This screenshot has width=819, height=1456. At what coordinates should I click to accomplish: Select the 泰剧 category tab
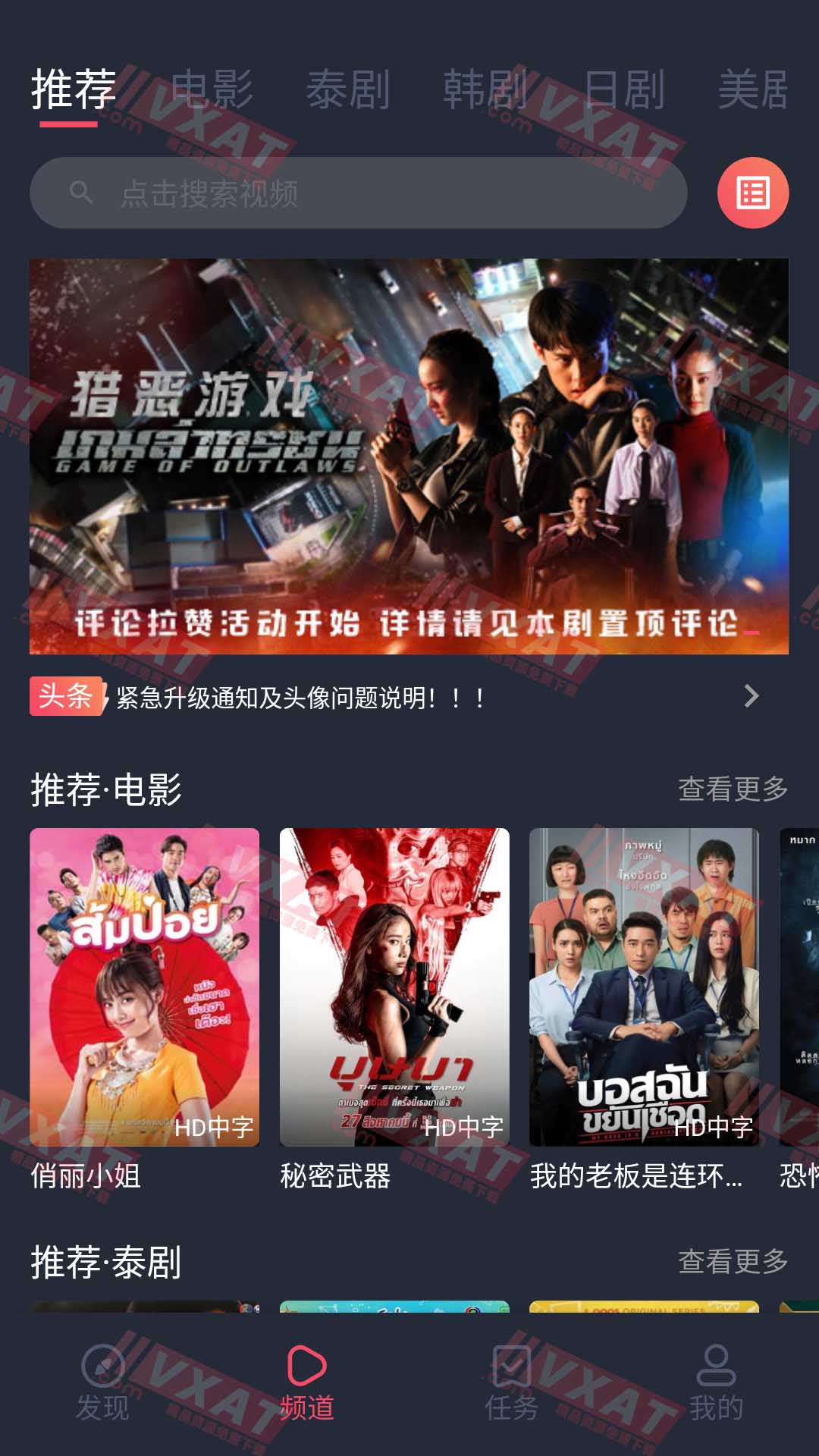pyautogui.click(x=348, y=89)
